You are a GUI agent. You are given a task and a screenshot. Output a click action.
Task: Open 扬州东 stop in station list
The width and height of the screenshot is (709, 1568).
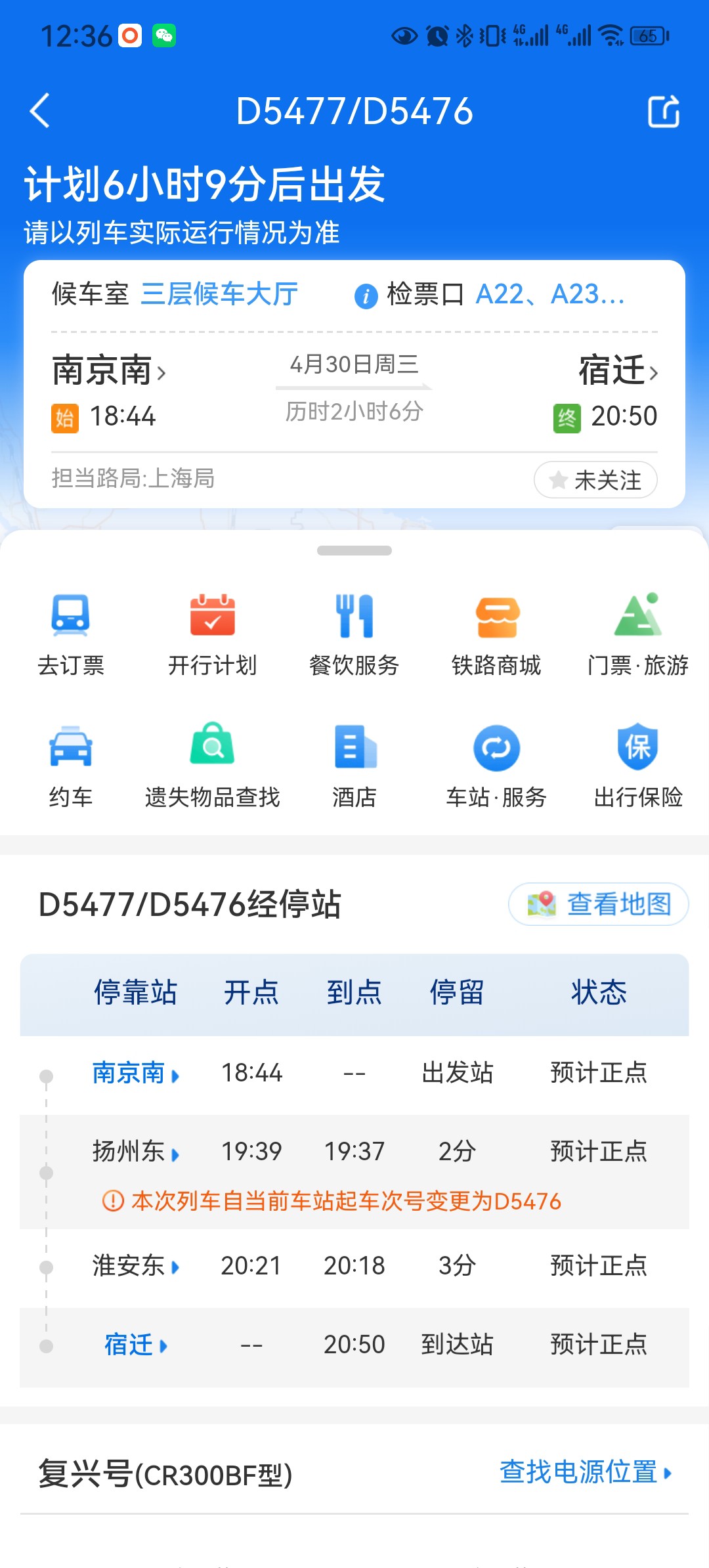[136, 1151]
